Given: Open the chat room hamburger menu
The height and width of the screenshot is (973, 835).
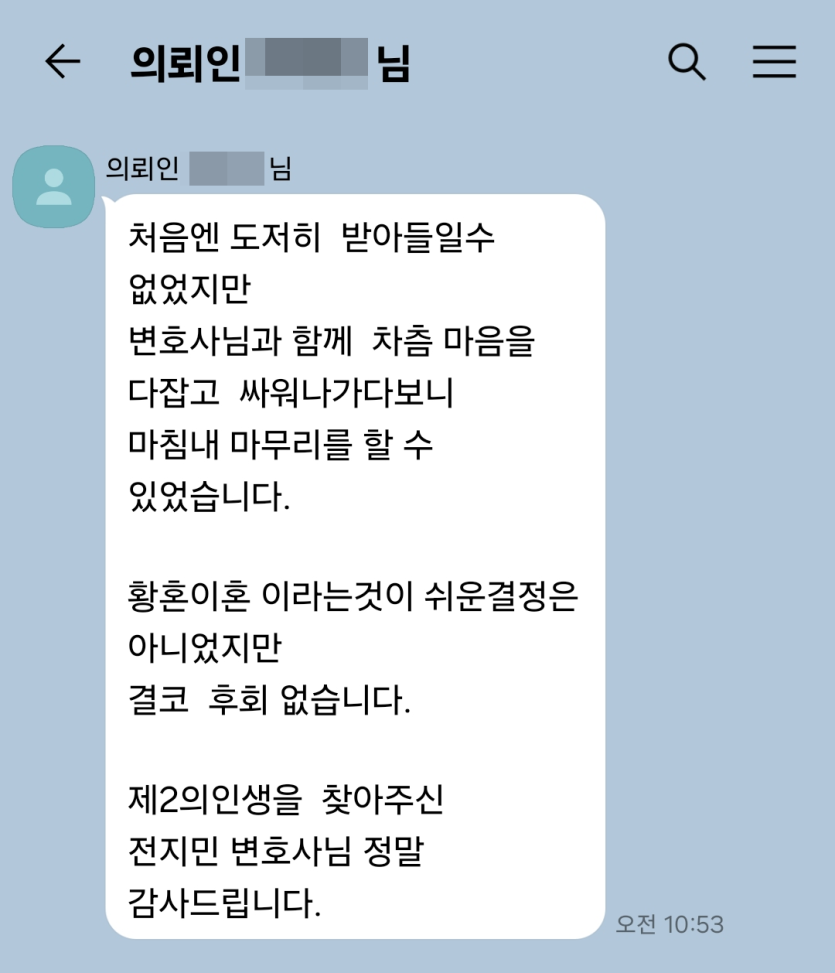Looking at the screenshot, I should click(774, 63).
